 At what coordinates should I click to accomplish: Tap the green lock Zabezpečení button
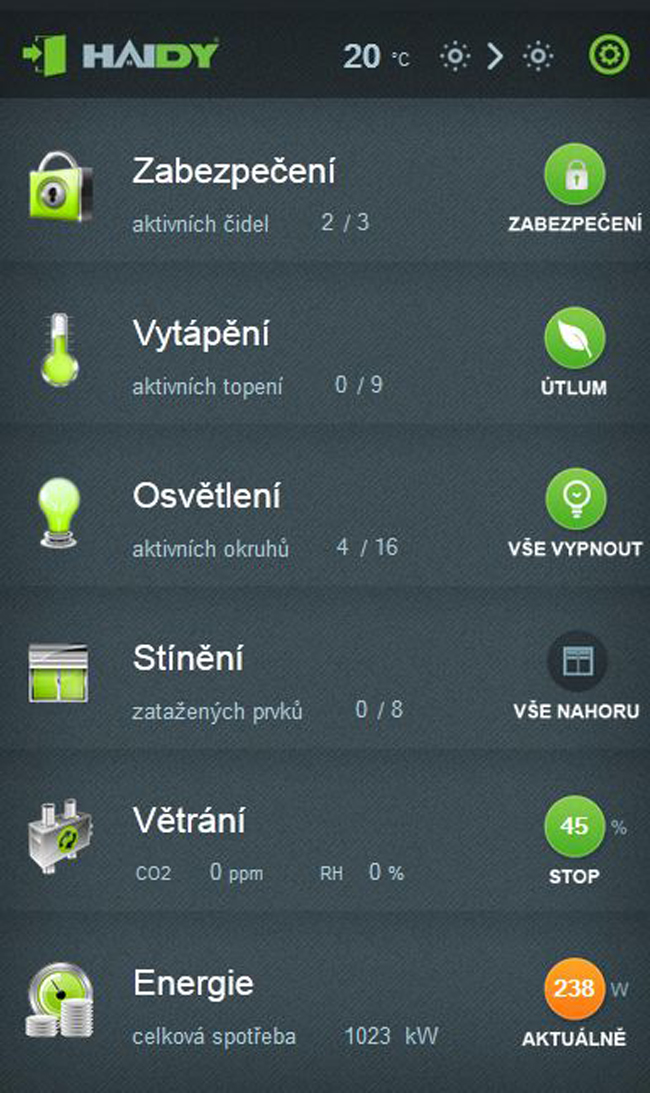click(x=575, y=176)
